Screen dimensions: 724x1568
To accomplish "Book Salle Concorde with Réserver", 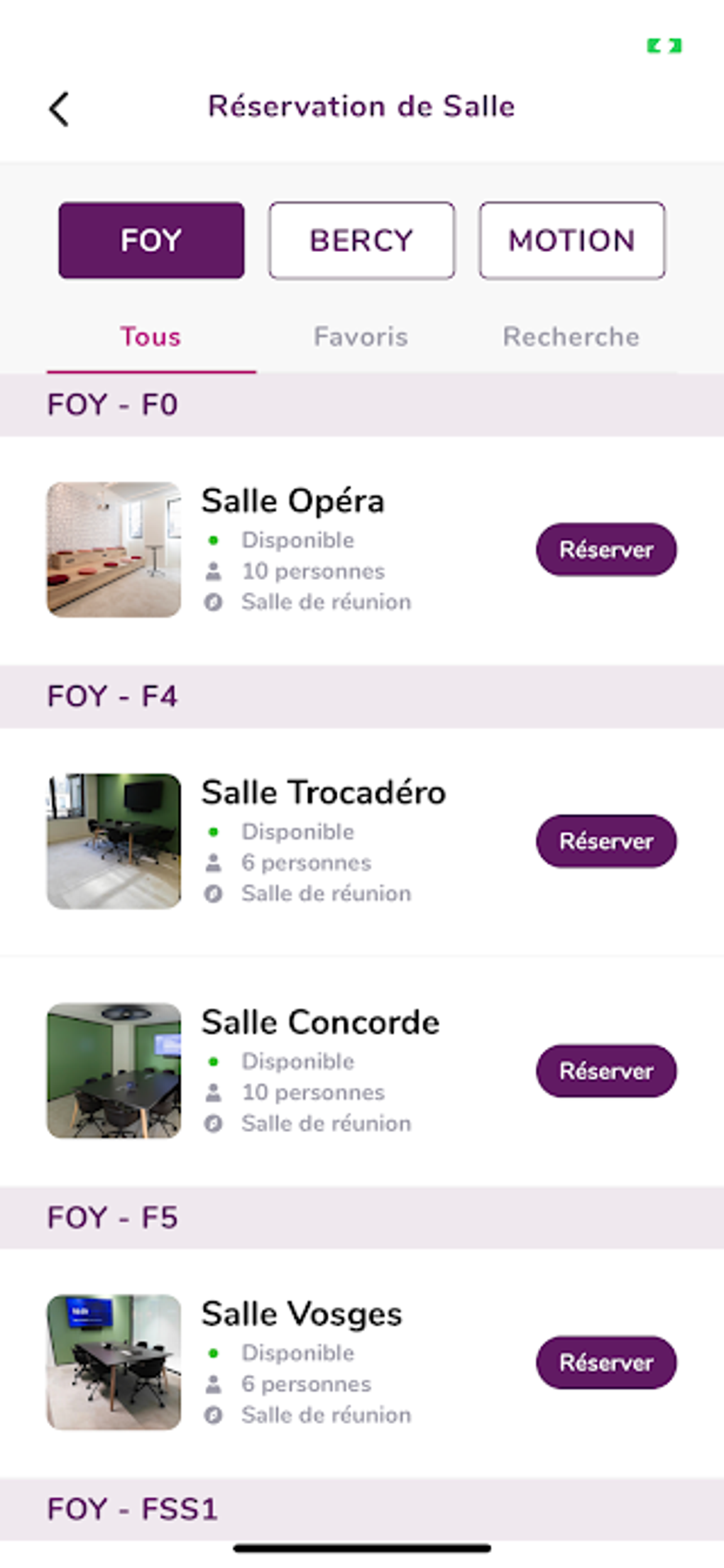I will (605, 1070).
